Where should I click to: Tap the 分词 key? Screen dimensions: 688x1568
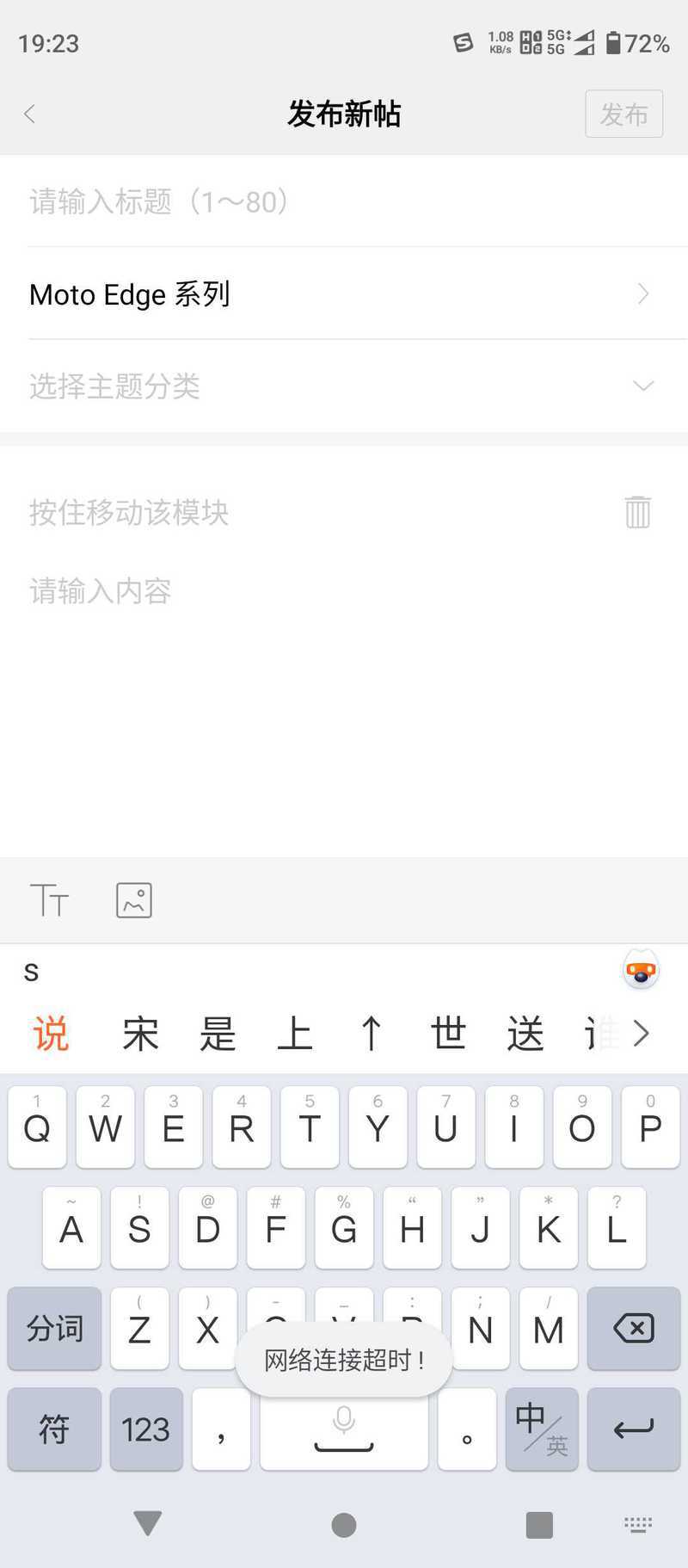[x=54, y=1328]
